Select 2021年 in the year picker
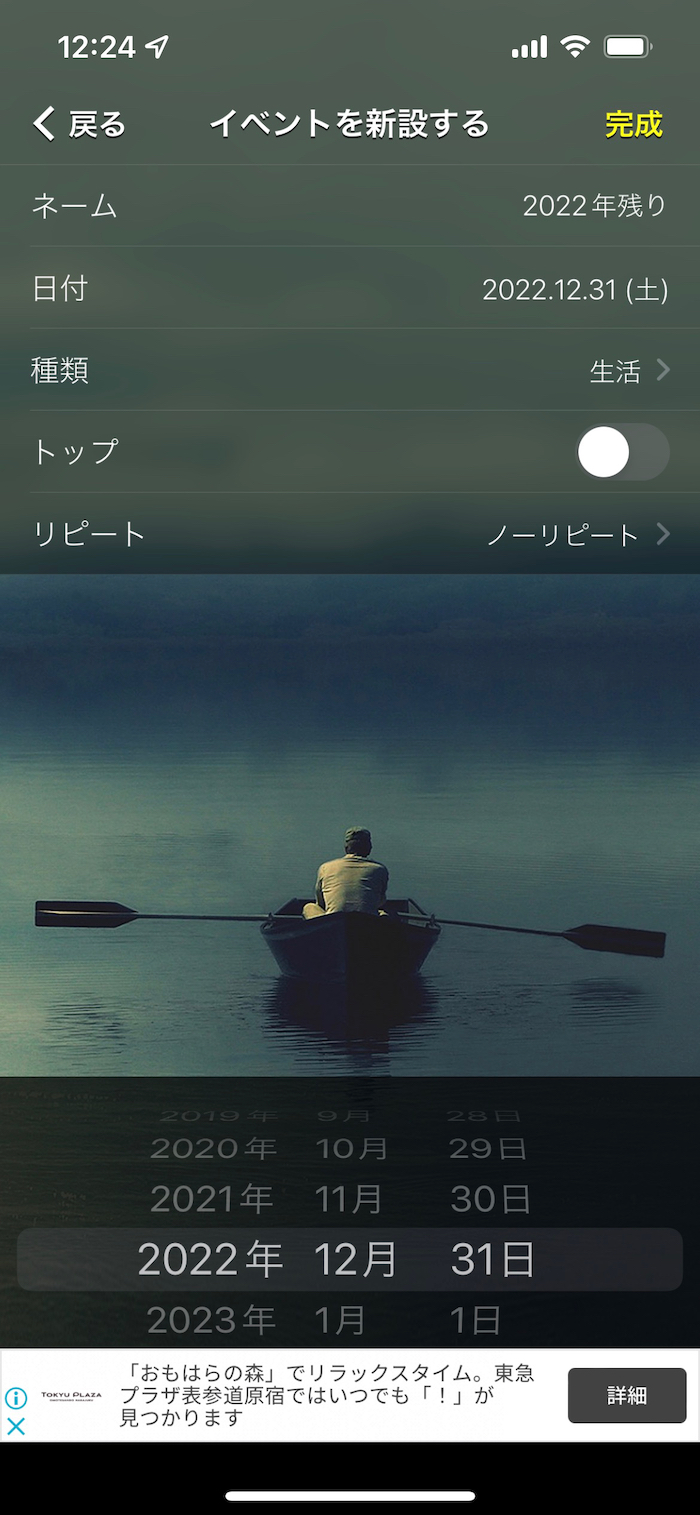 (x=211, y=1198)
